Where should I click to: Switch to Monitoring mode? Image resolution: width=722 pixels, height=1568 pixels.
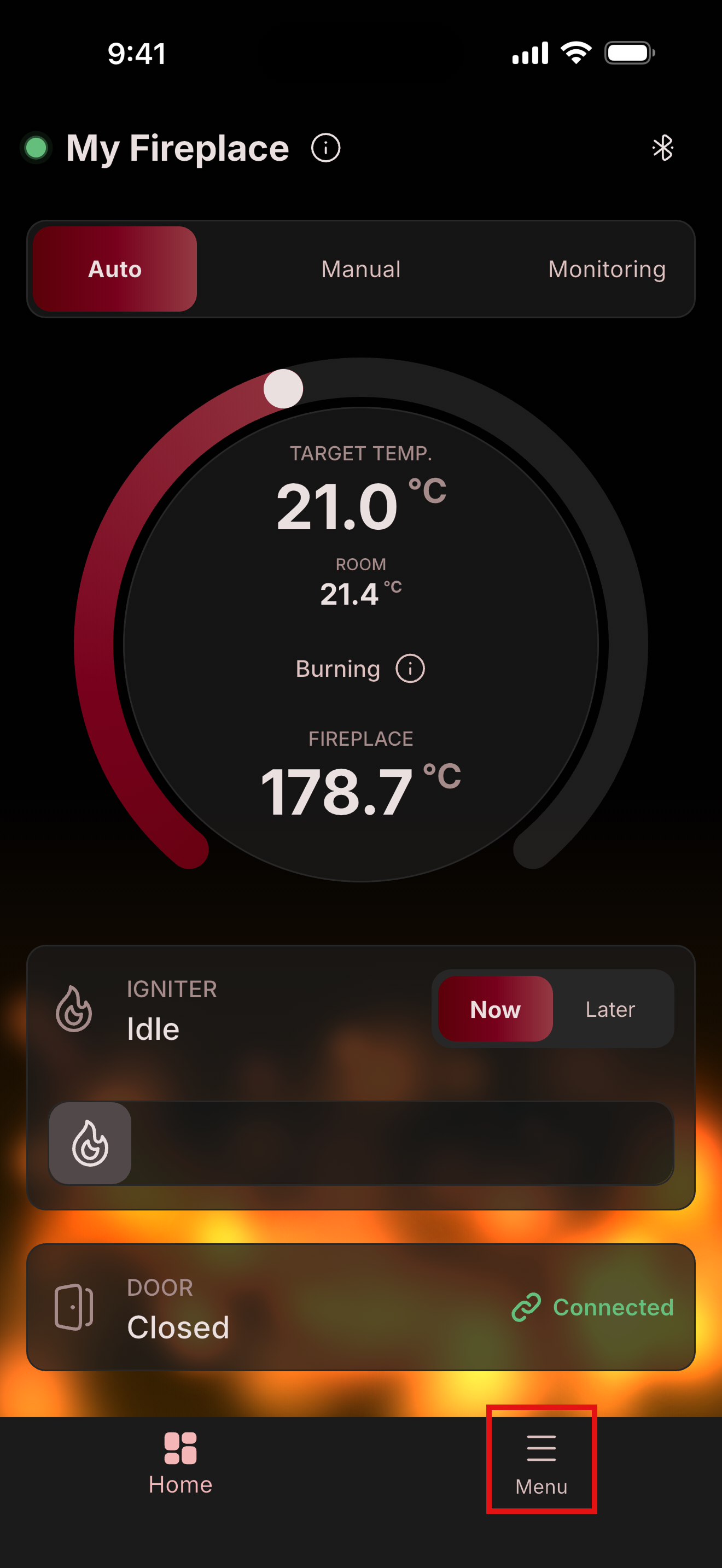[x=607, y=269]
